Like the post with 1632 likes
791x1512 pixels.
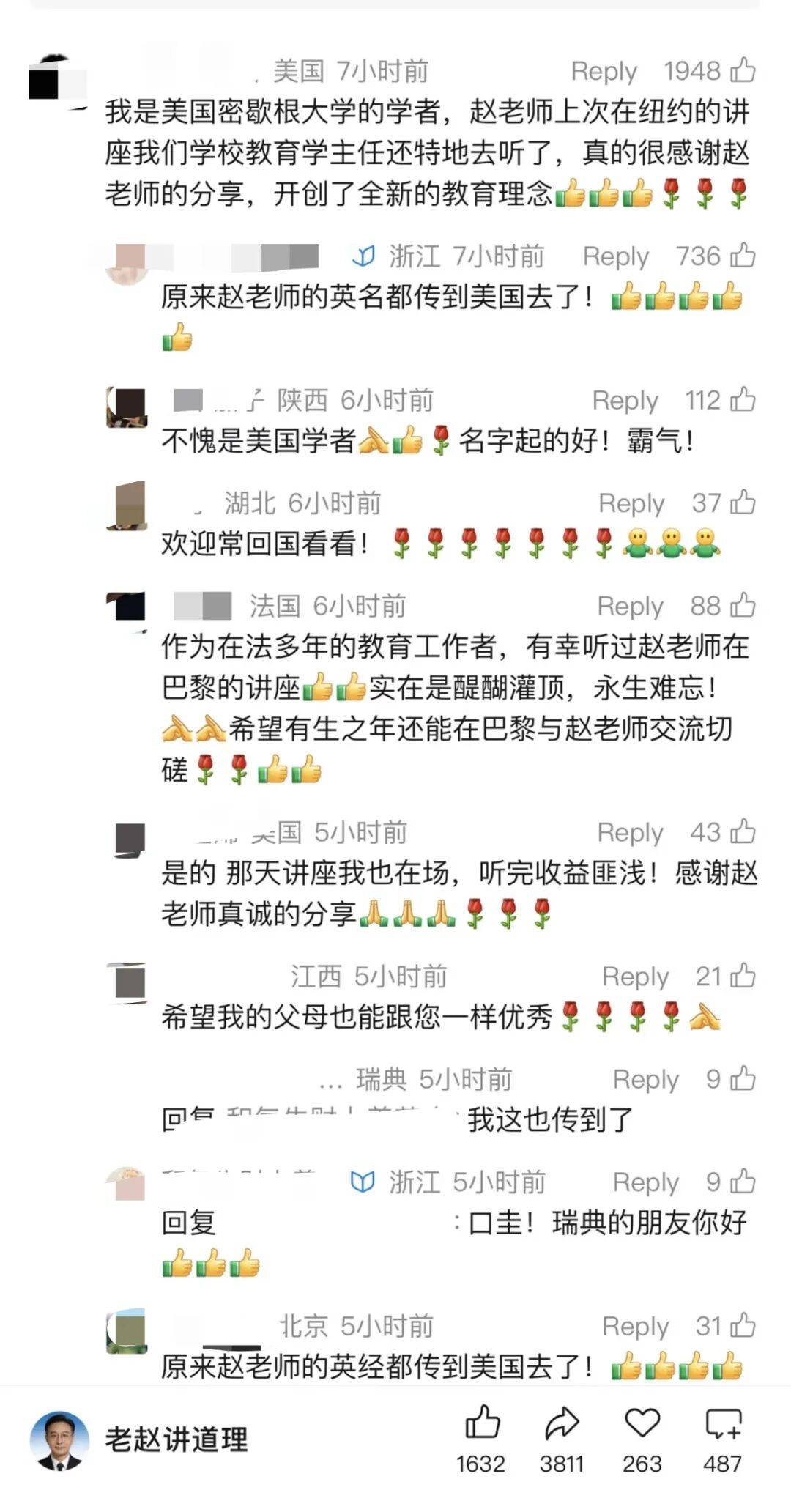click(481, 1423)
